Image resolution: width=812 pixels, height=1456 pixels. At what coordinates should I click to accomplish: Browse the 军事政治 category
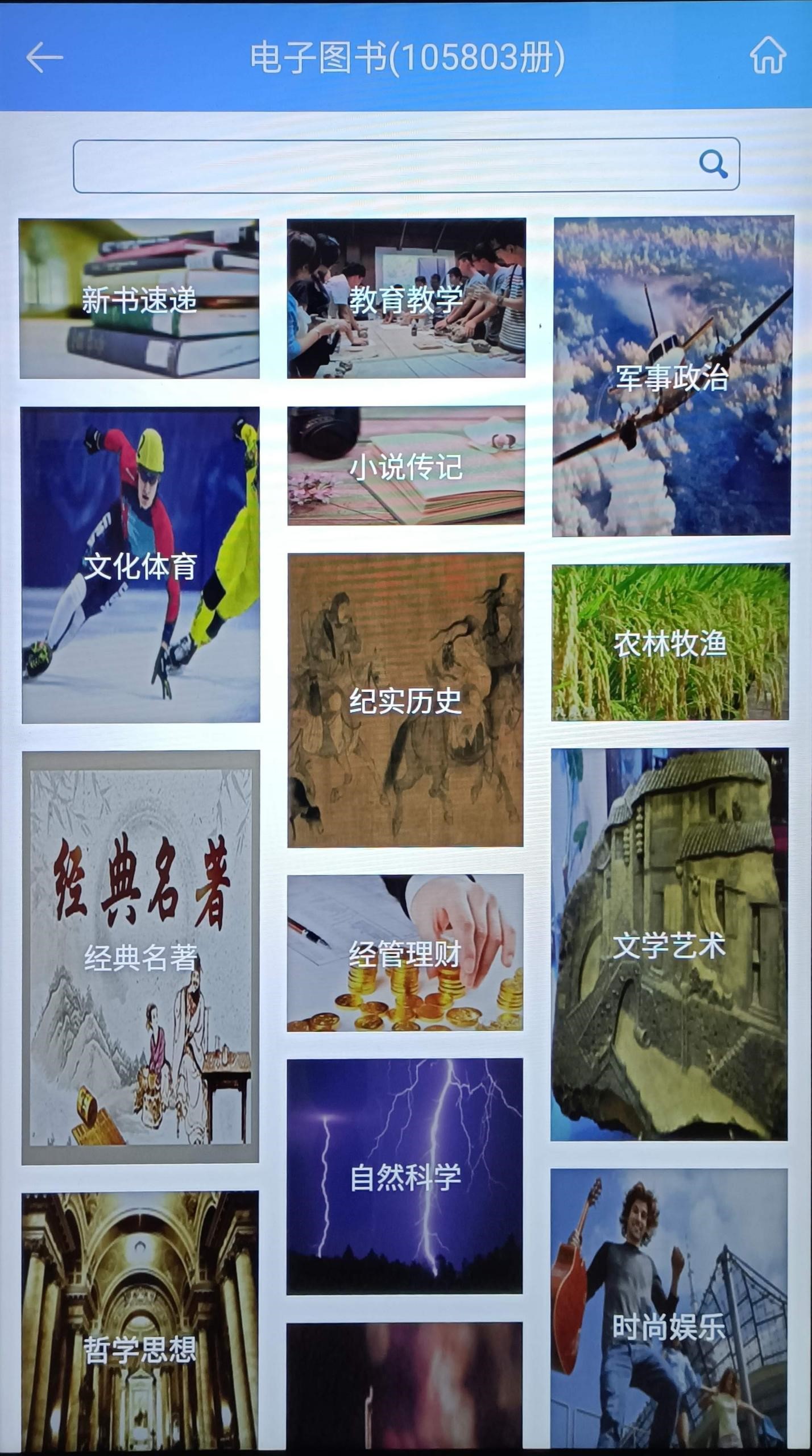[672, 377]
